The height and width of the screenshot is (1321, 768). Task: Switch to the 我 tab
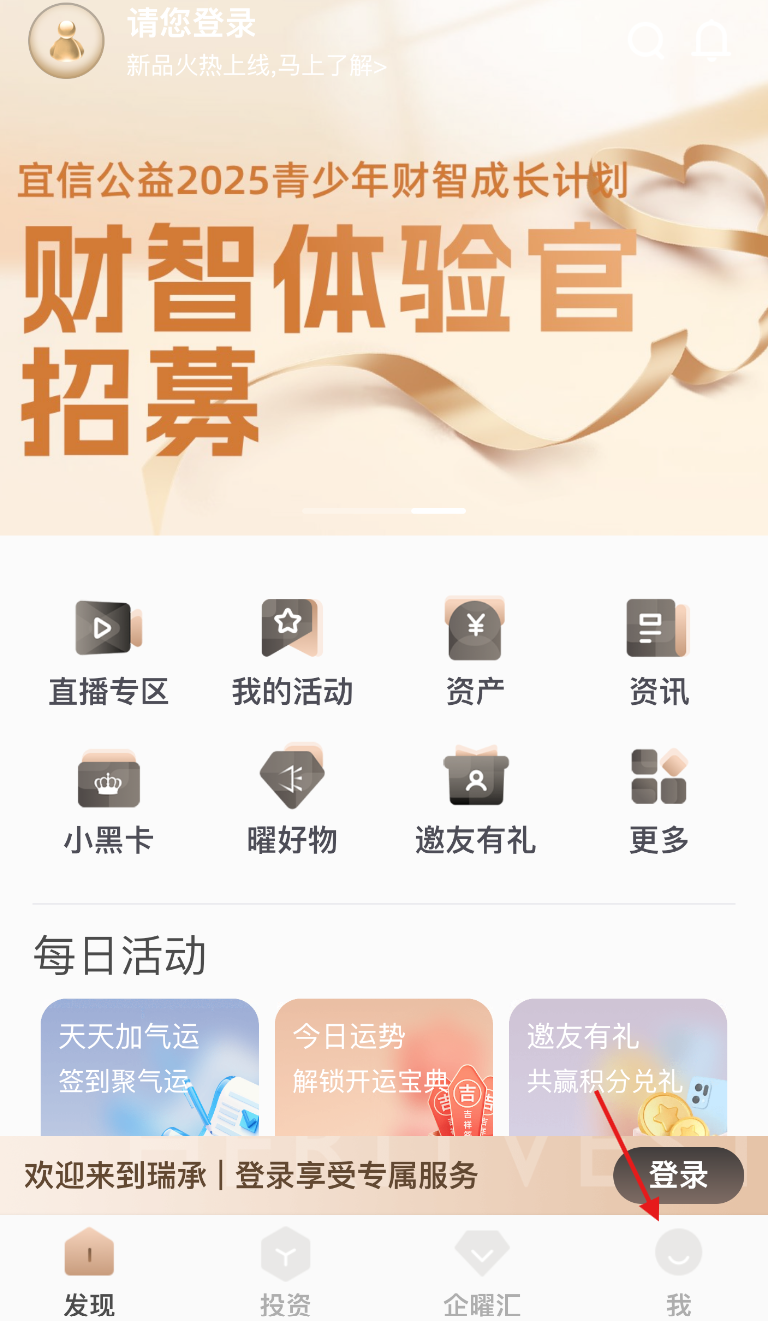[678, 1272]
